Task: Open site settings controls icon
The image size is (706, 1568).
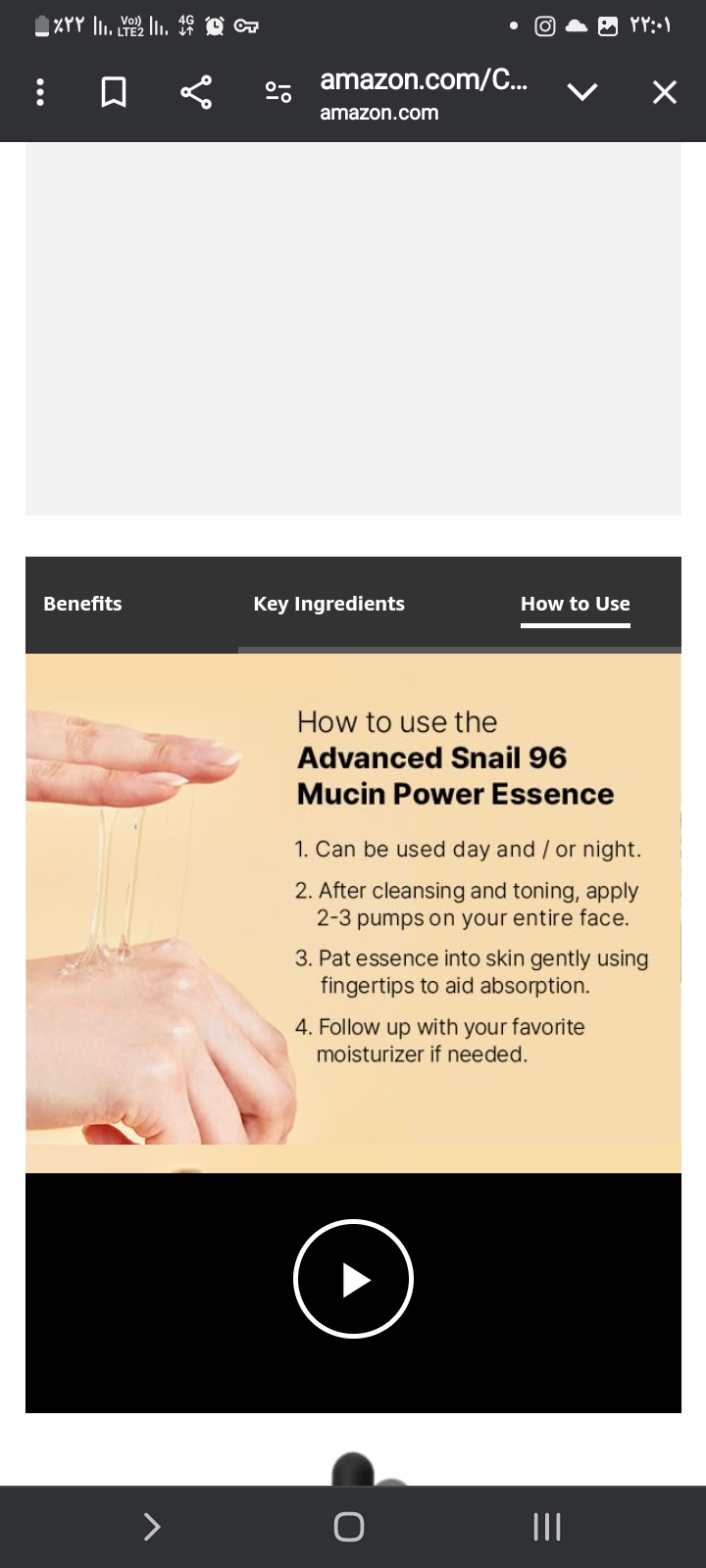Action: [278, 92]
